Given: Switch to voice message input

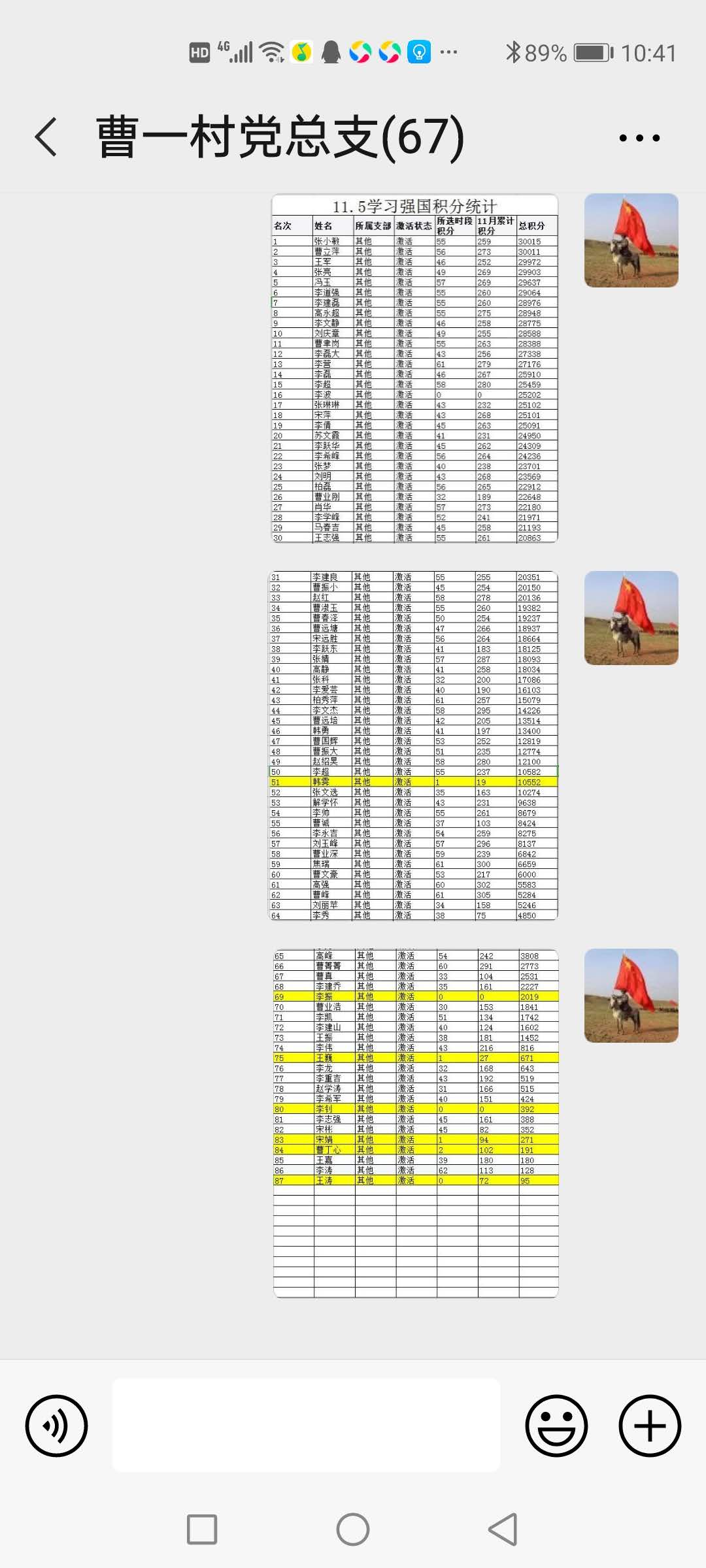Looking at the screenshot, I should (56, 1426).
